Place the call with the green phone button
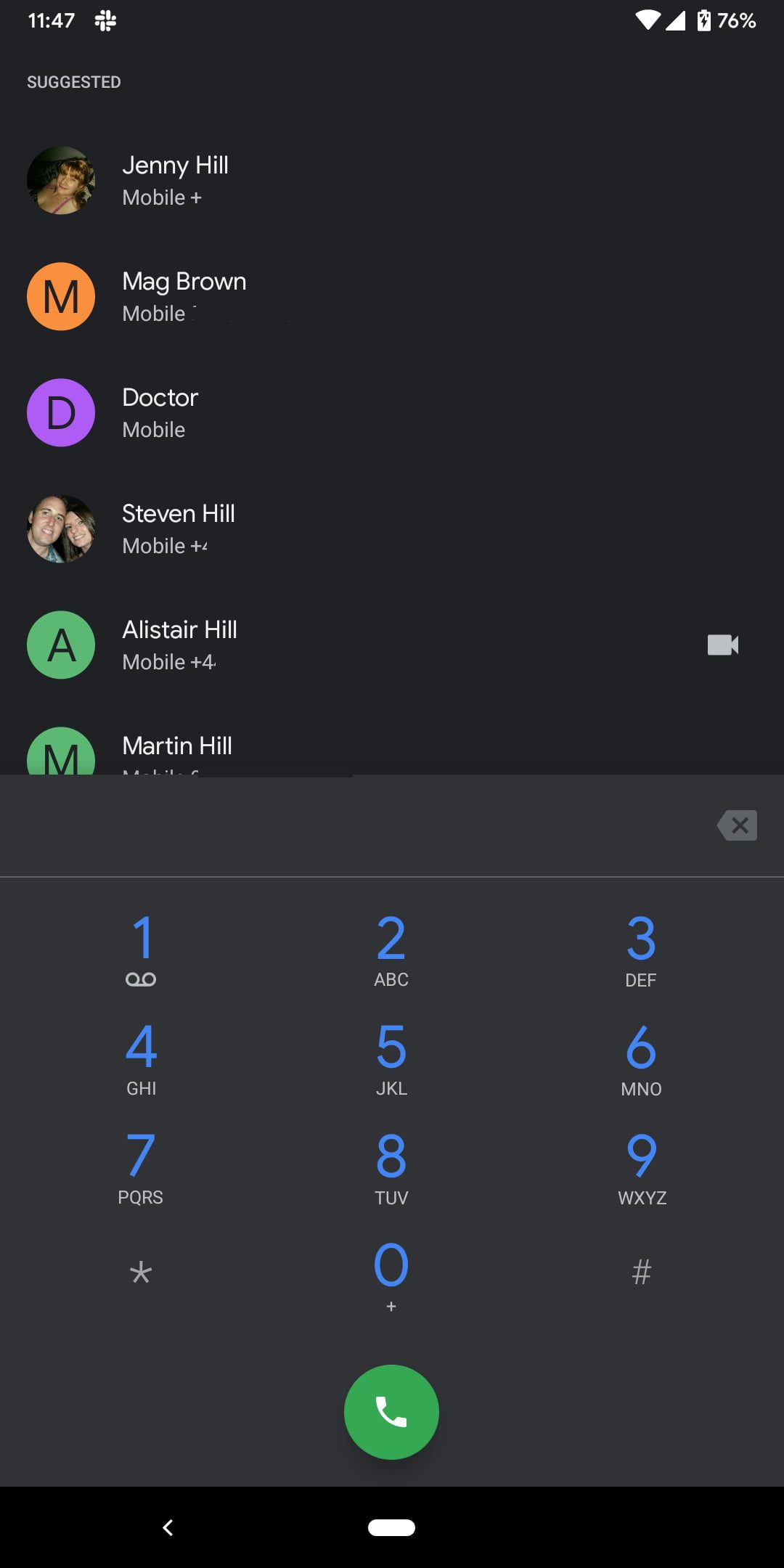 pyautogui.click(x=391, y=1412)
